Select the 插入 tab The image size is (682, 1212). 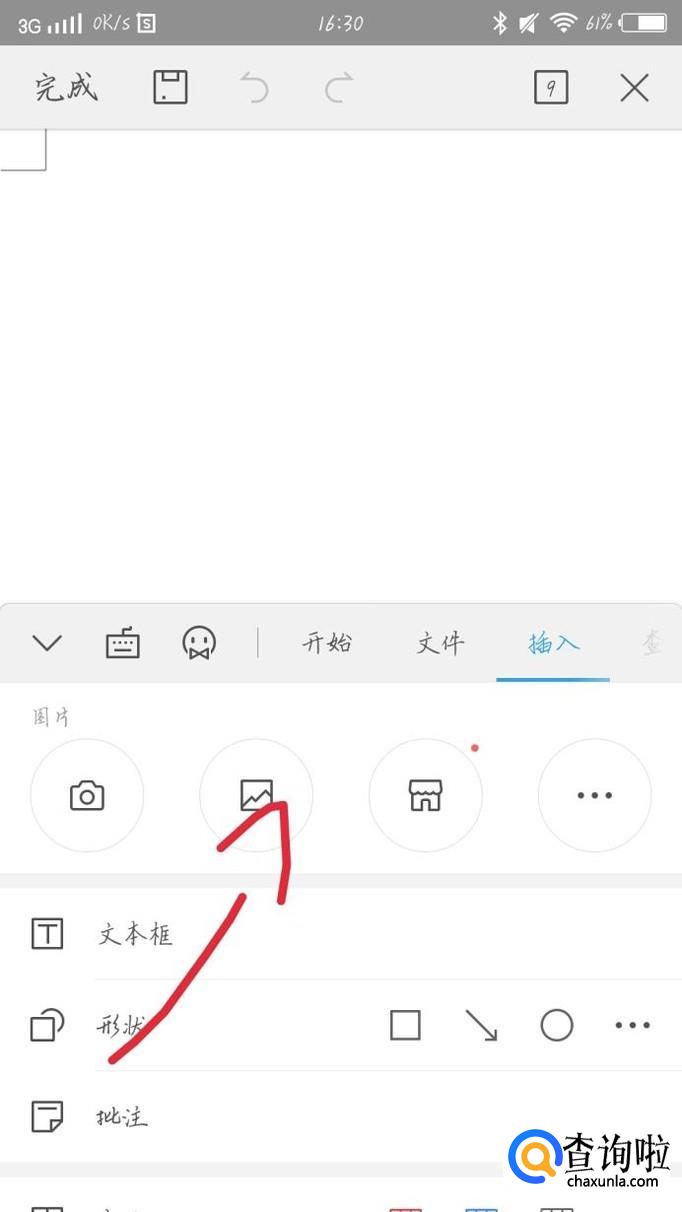point(553,643)
